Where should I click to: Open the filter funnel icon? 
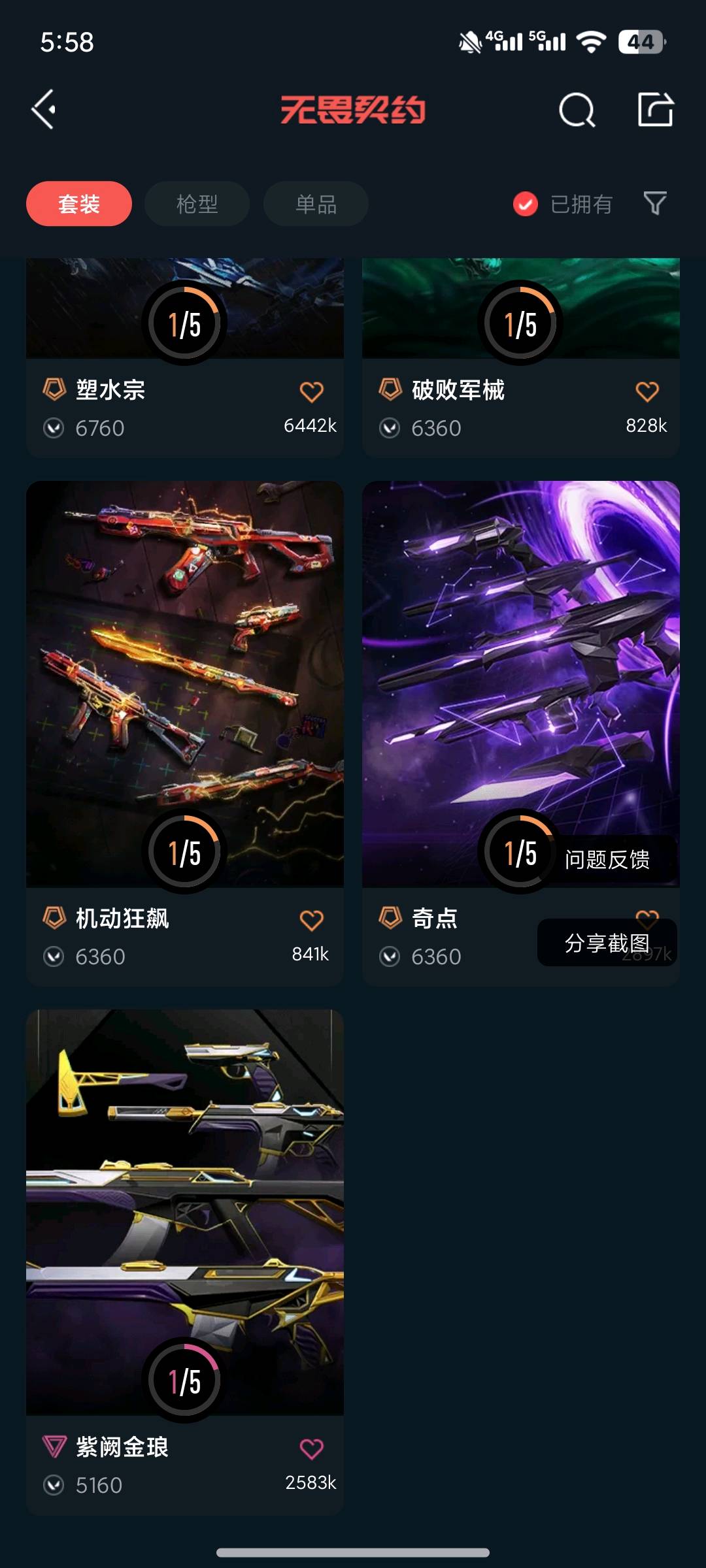(x=654, y=203)
